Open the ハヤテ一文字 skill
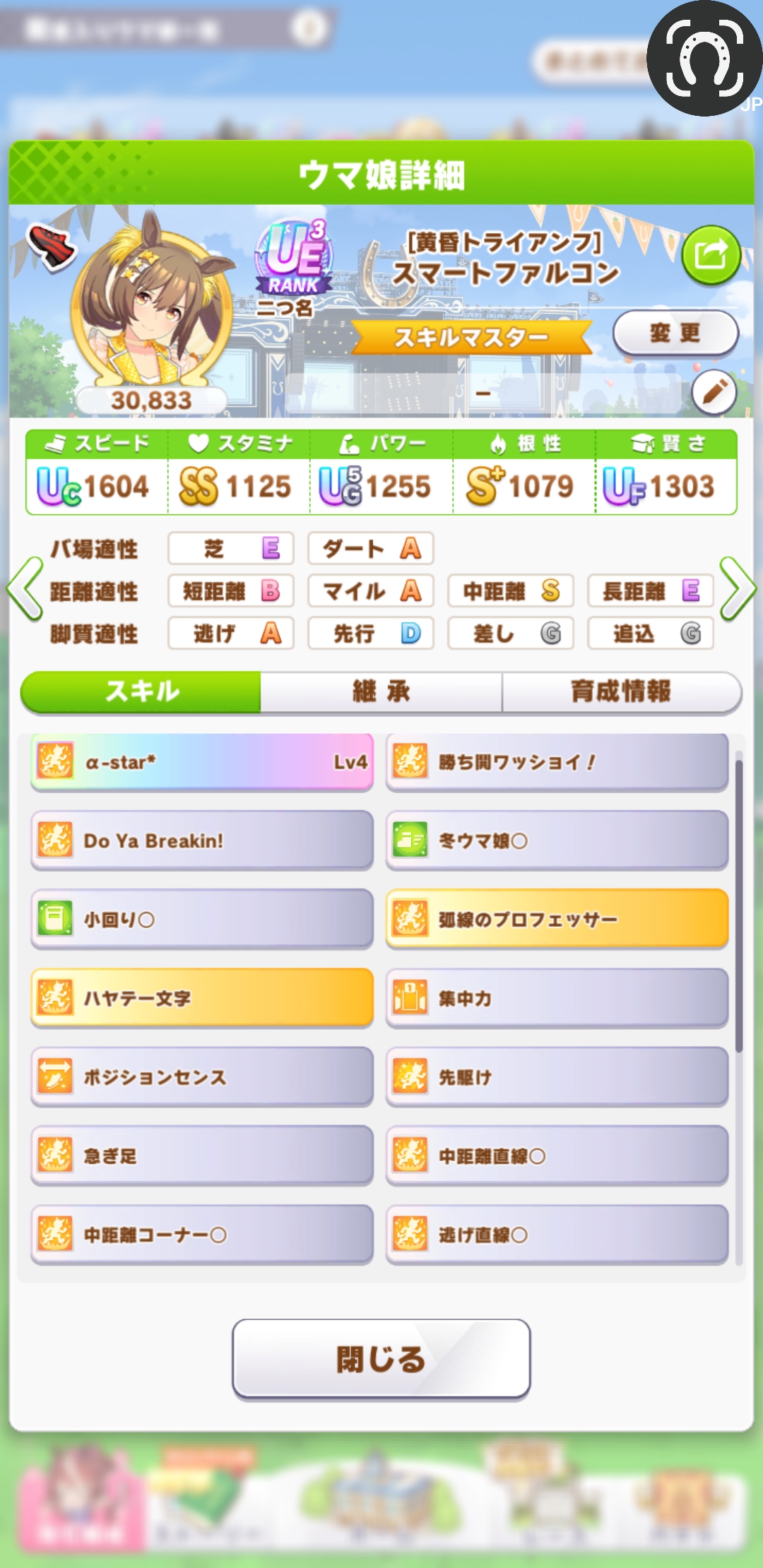Image resolution: width=763 pixels, height=1568 pixels. (x=202, y=998)
